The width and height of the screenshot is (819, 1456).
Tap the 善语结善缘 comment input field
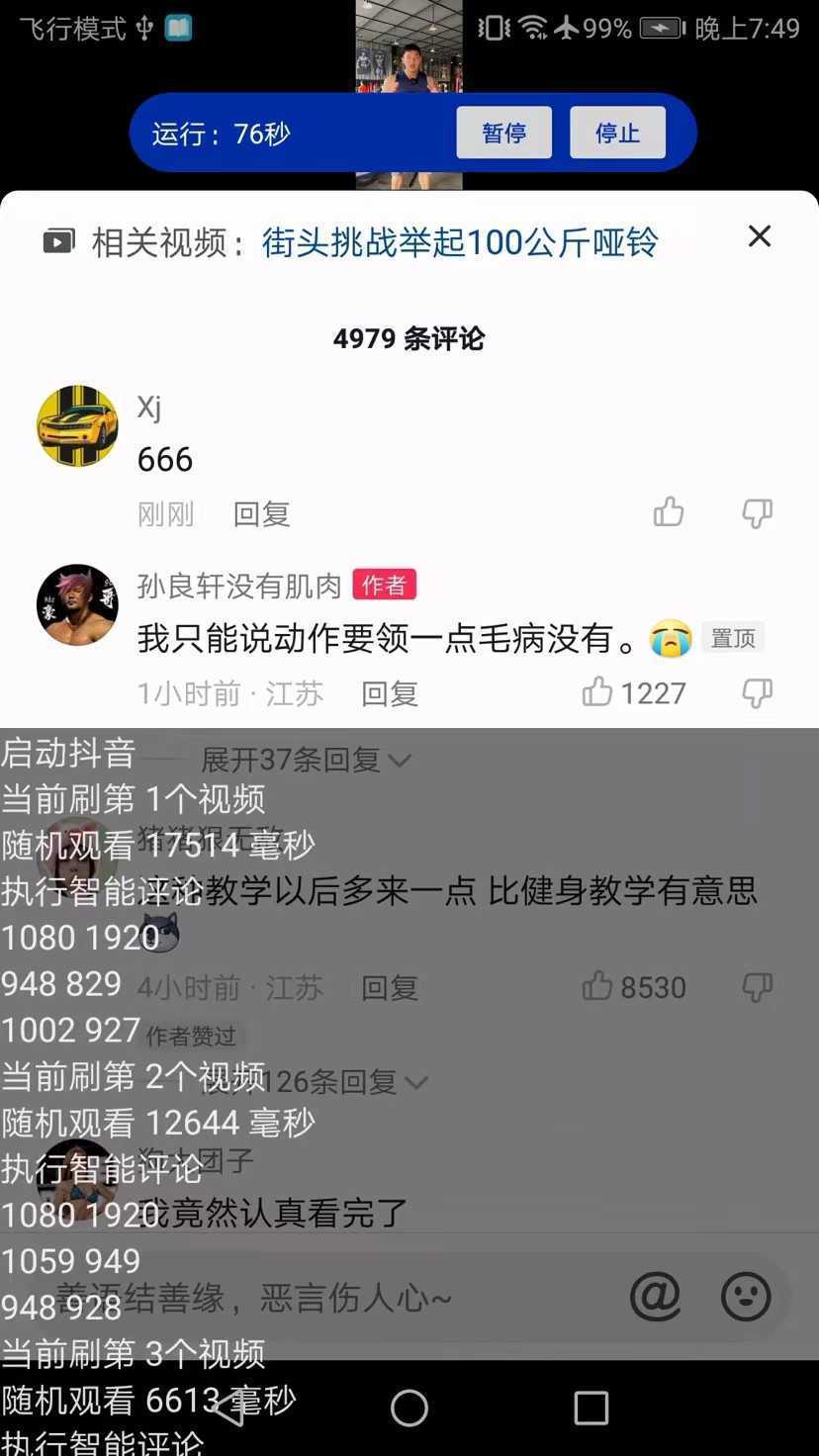coord(297,1297)
